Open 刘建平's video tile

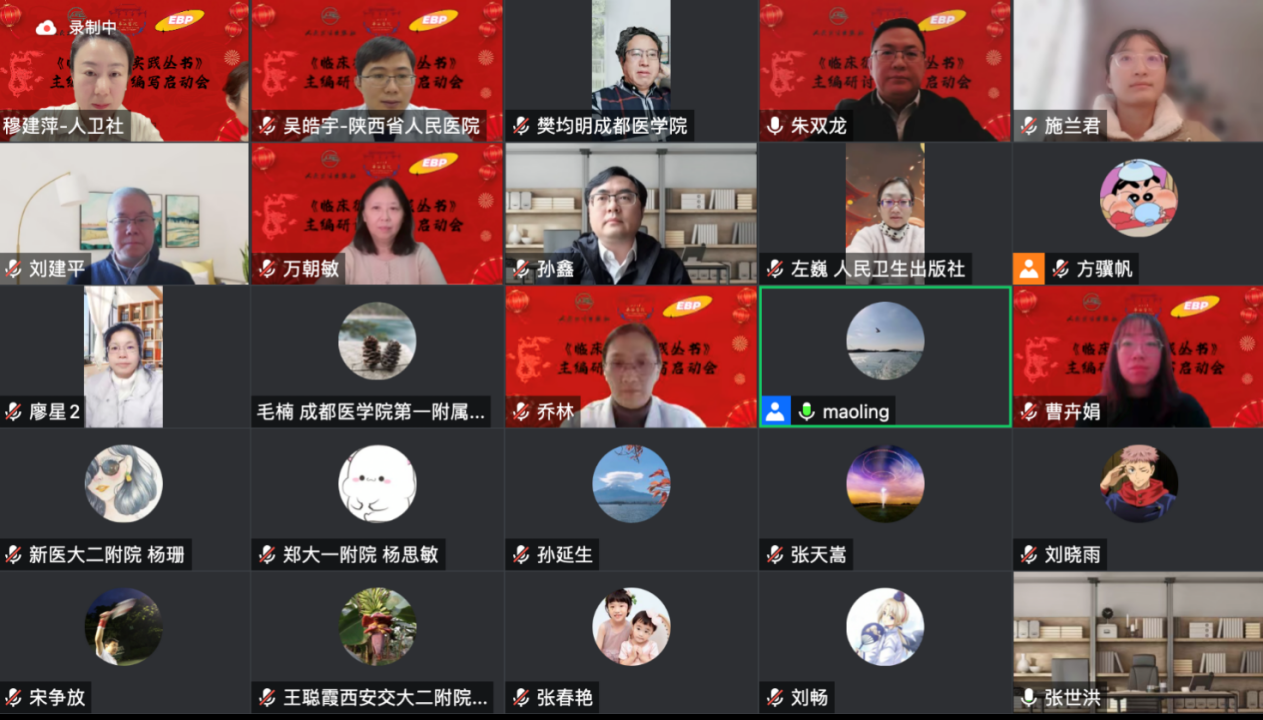click(124, 213)
